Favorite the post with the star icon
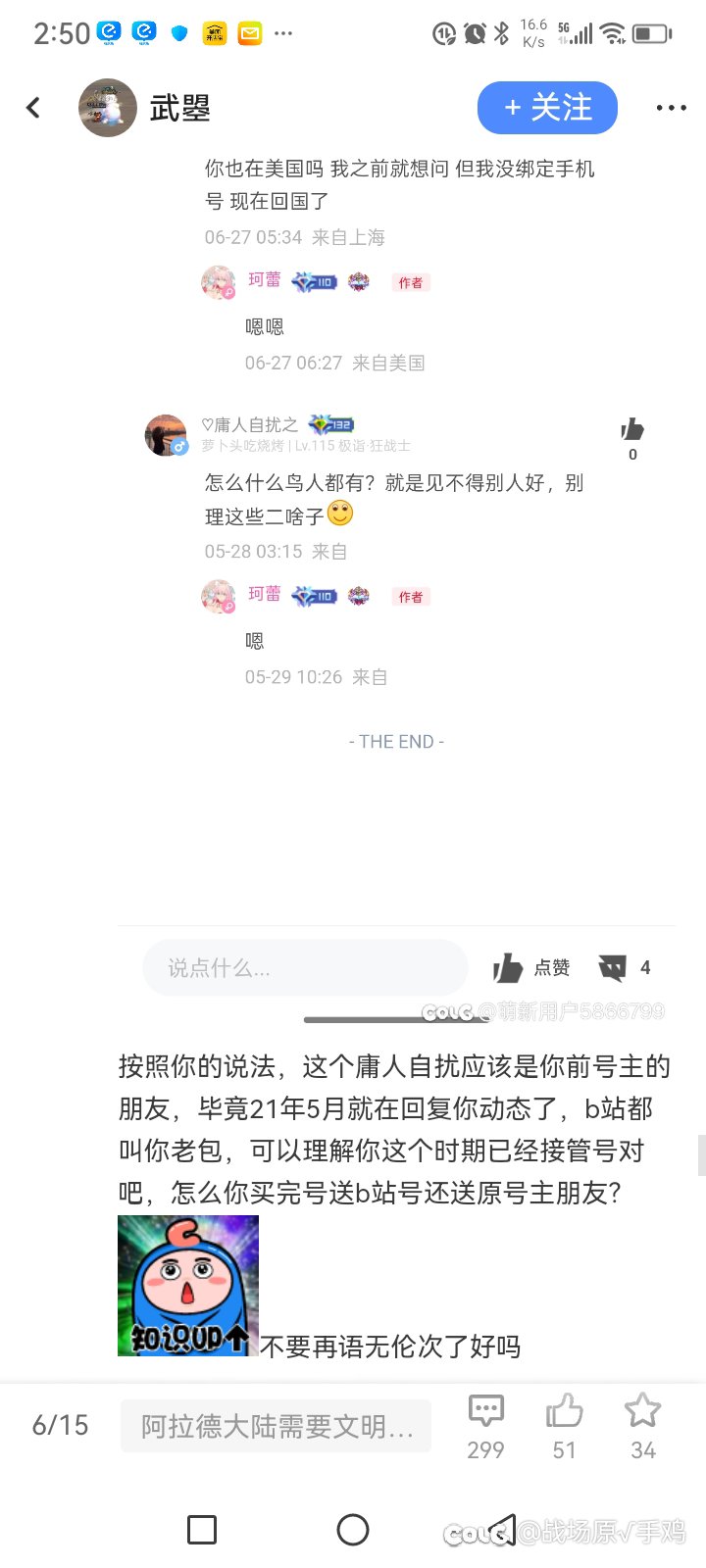 pos(643,1426)
